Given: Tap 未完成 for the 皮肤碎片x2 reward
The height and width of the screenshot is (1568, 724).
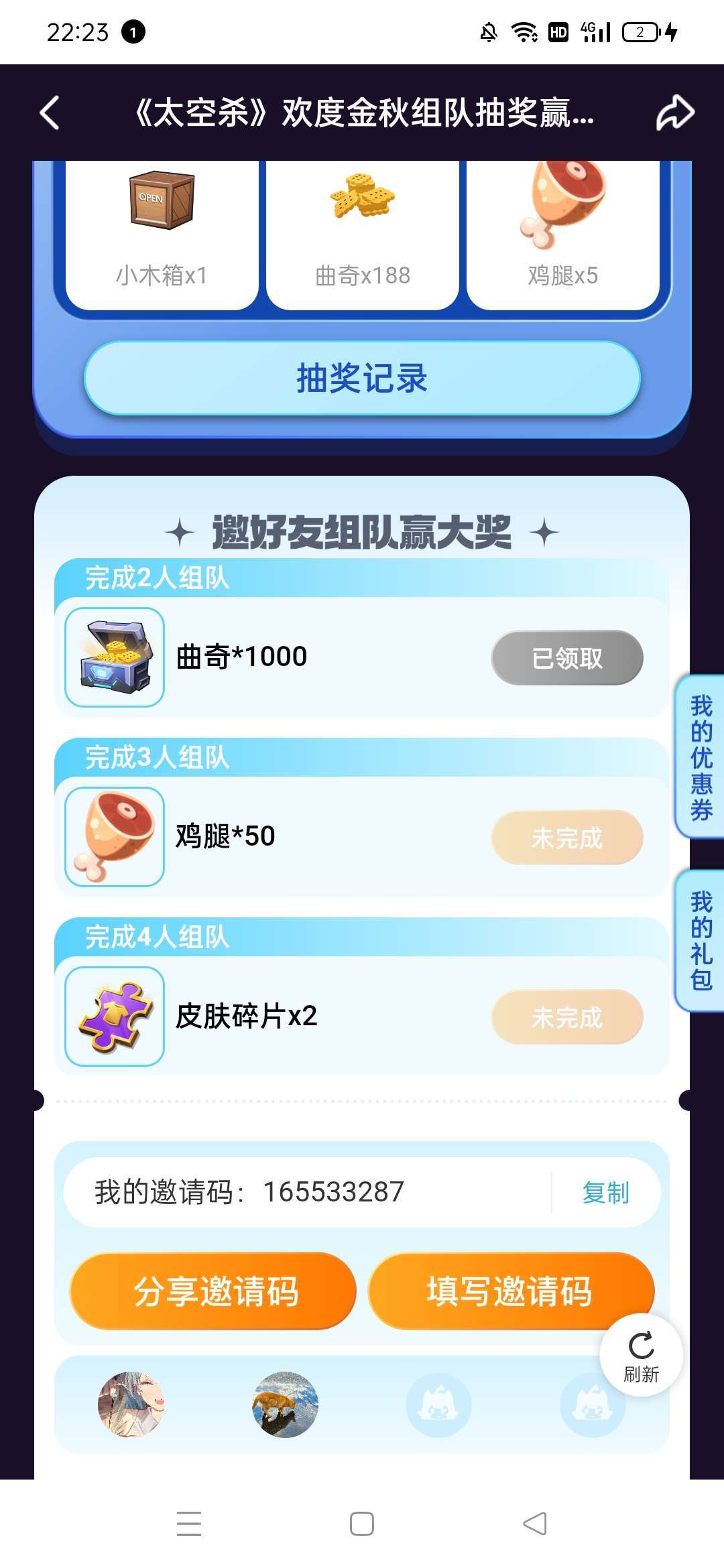Looking at the screenshot, I should click(x=567, y=1017).
